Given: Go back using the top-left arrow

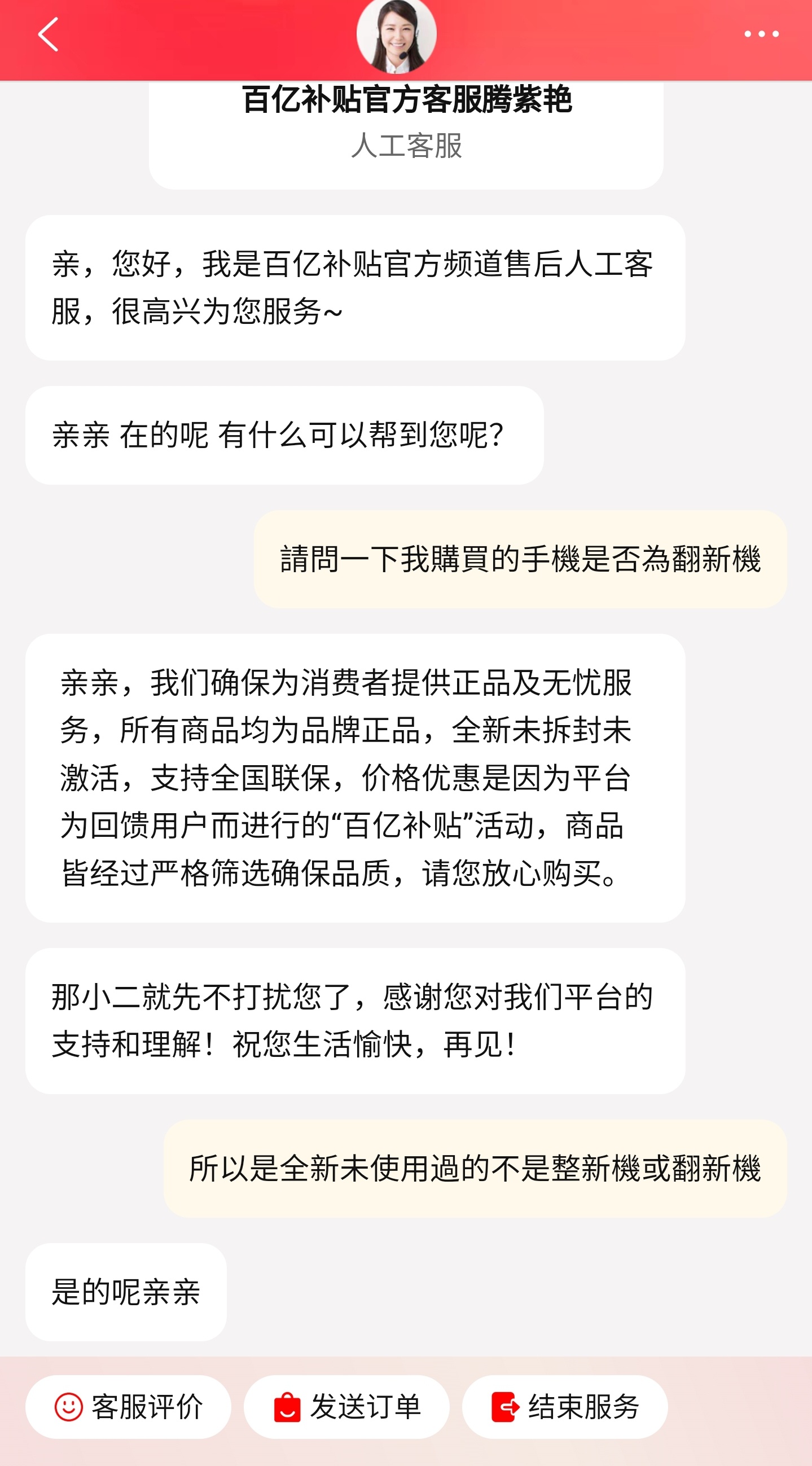Looking at the screenshot, I should point(49,35).
